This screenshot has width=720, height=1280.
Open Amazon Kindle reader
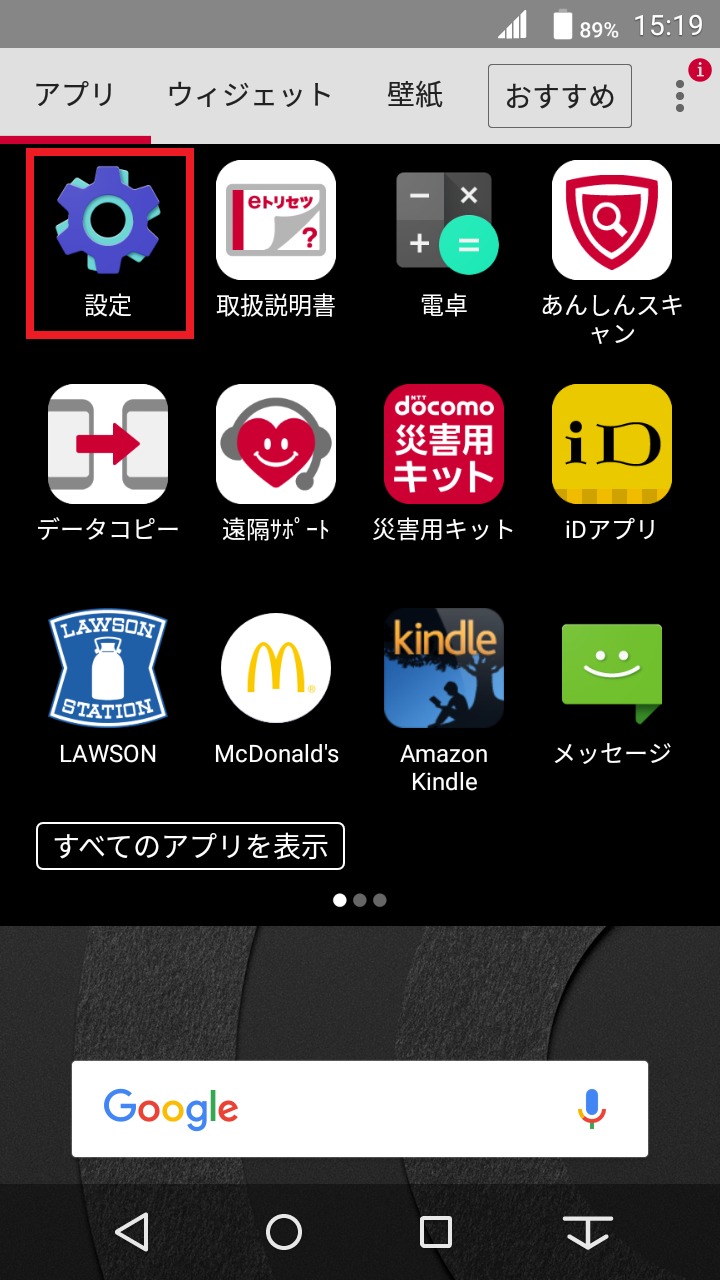pos(444,668)
